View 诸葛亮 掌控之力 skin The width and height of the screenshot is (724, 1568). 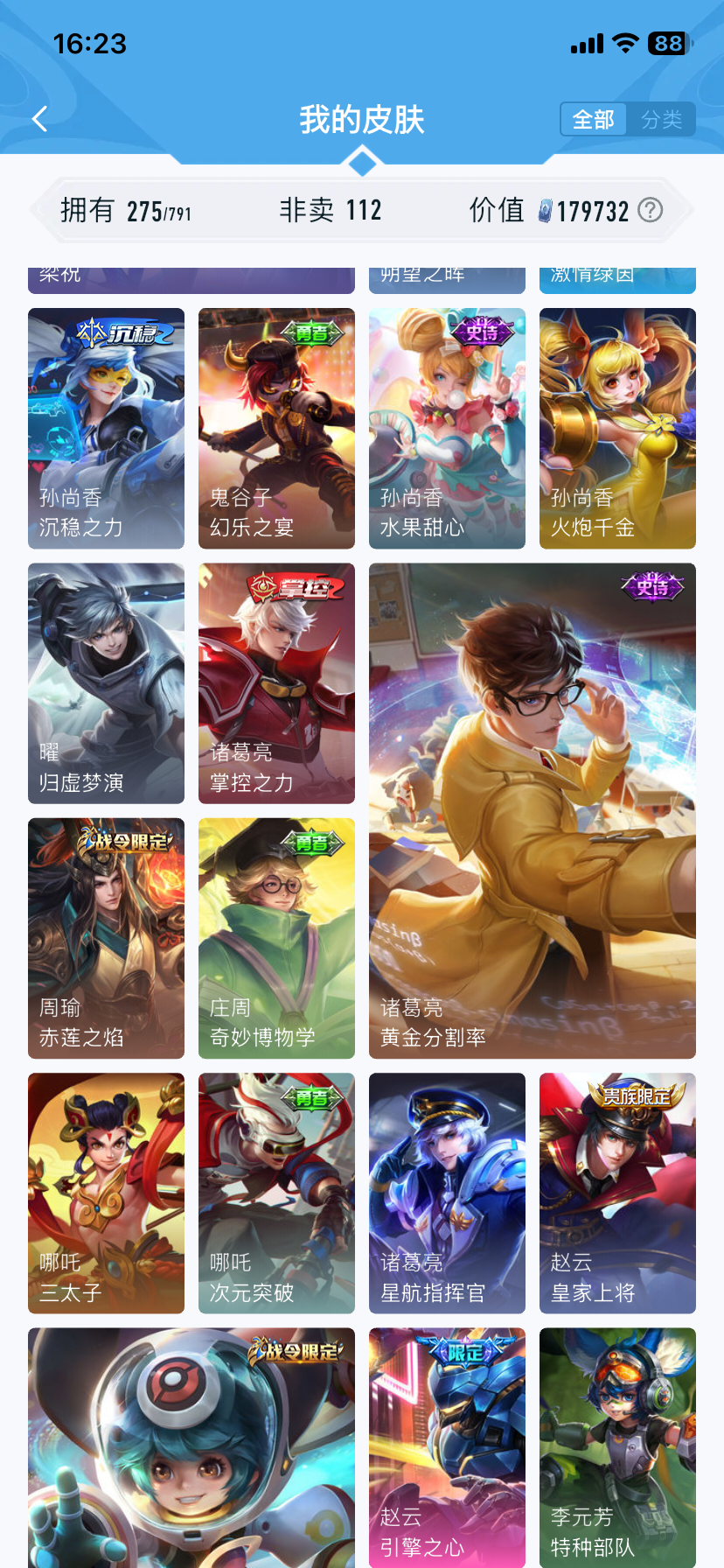point(276,683)
